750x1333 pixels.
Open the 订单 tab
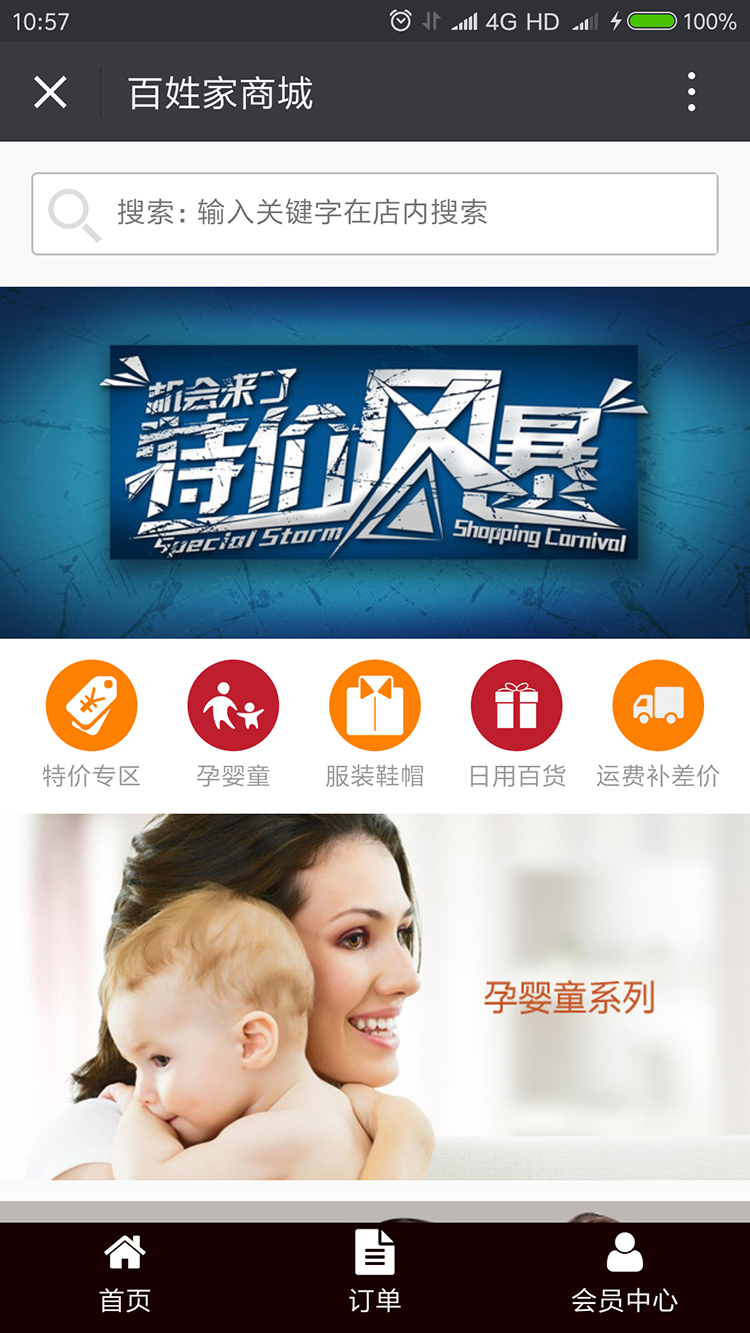[375, 1275]
